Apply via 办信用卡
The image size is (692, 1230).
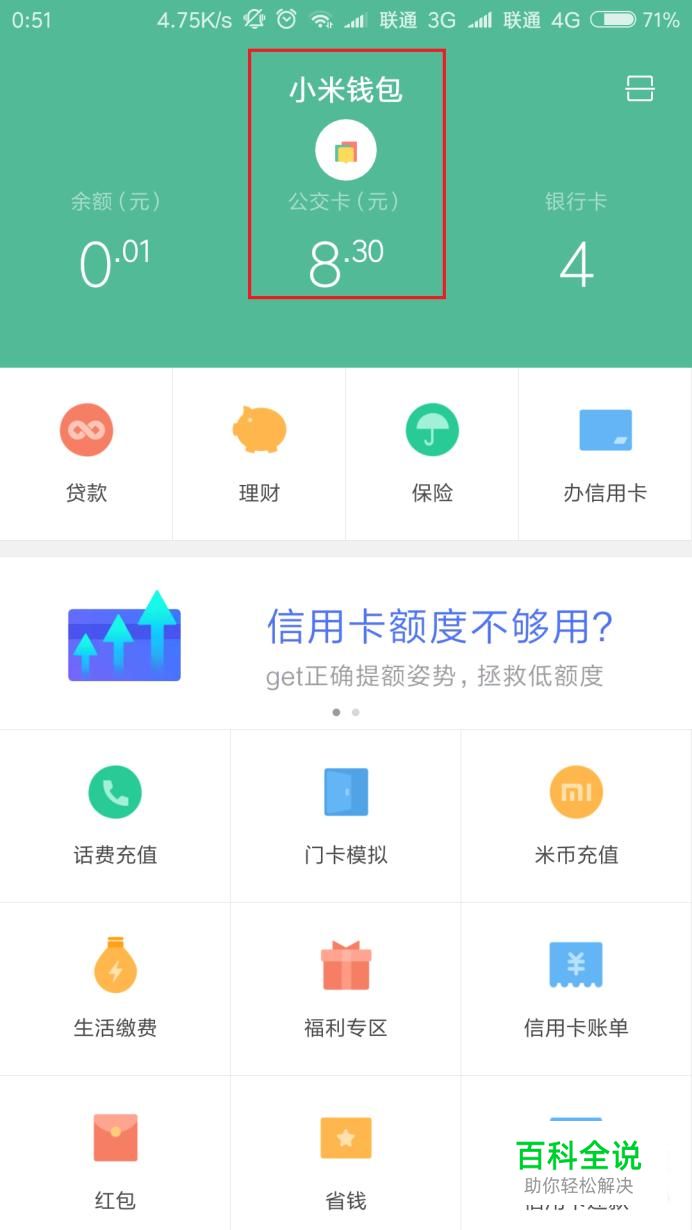pyautogui.click(x=605, y=452)
